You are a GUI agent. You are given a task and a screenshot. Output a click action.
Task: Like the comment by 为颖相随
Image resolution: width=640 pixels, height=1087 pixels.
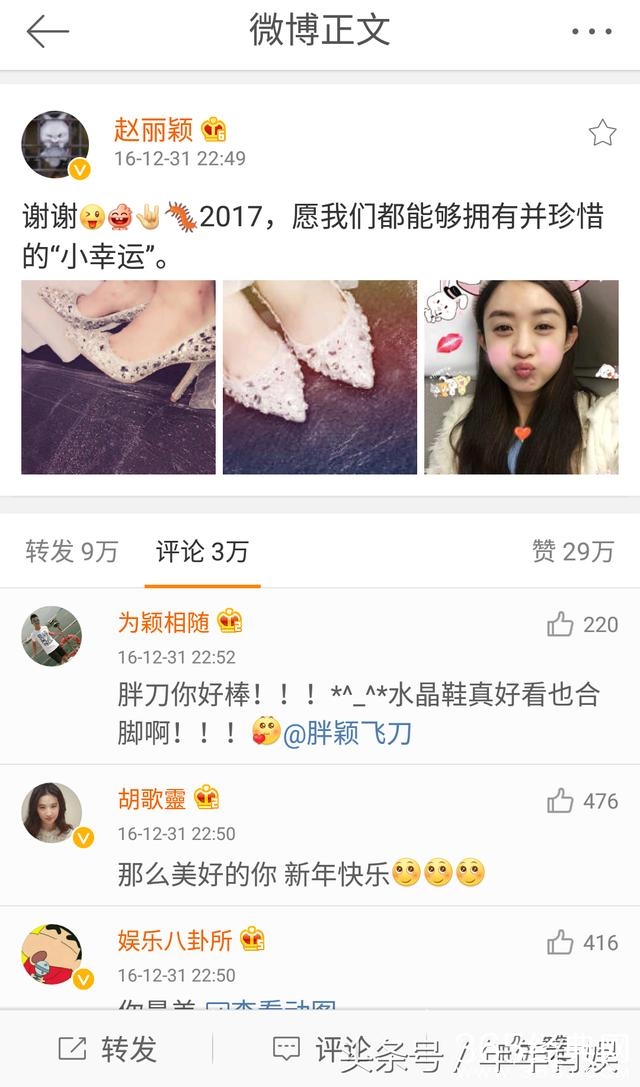(560, 625)
